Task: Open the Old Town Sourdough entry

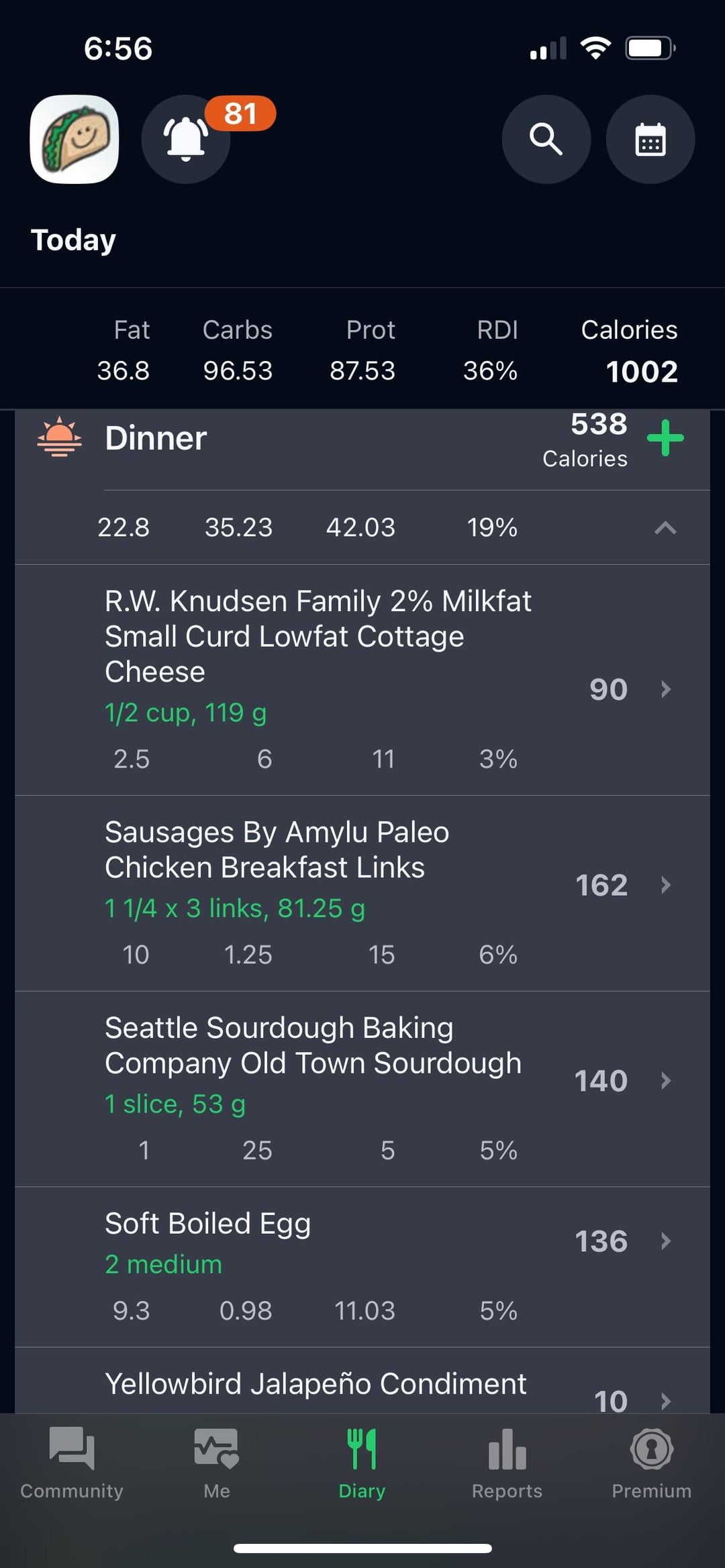Action: (362, 1089)
